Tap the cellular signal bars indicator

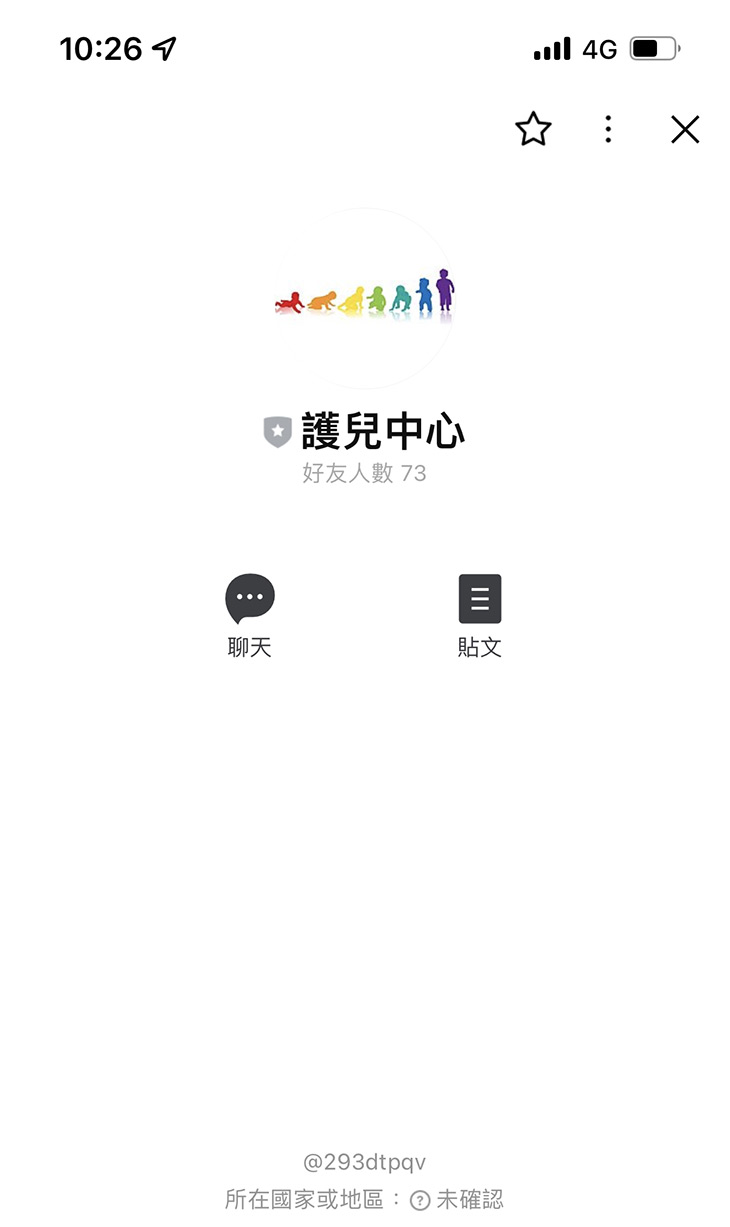[x=550, y=47]
